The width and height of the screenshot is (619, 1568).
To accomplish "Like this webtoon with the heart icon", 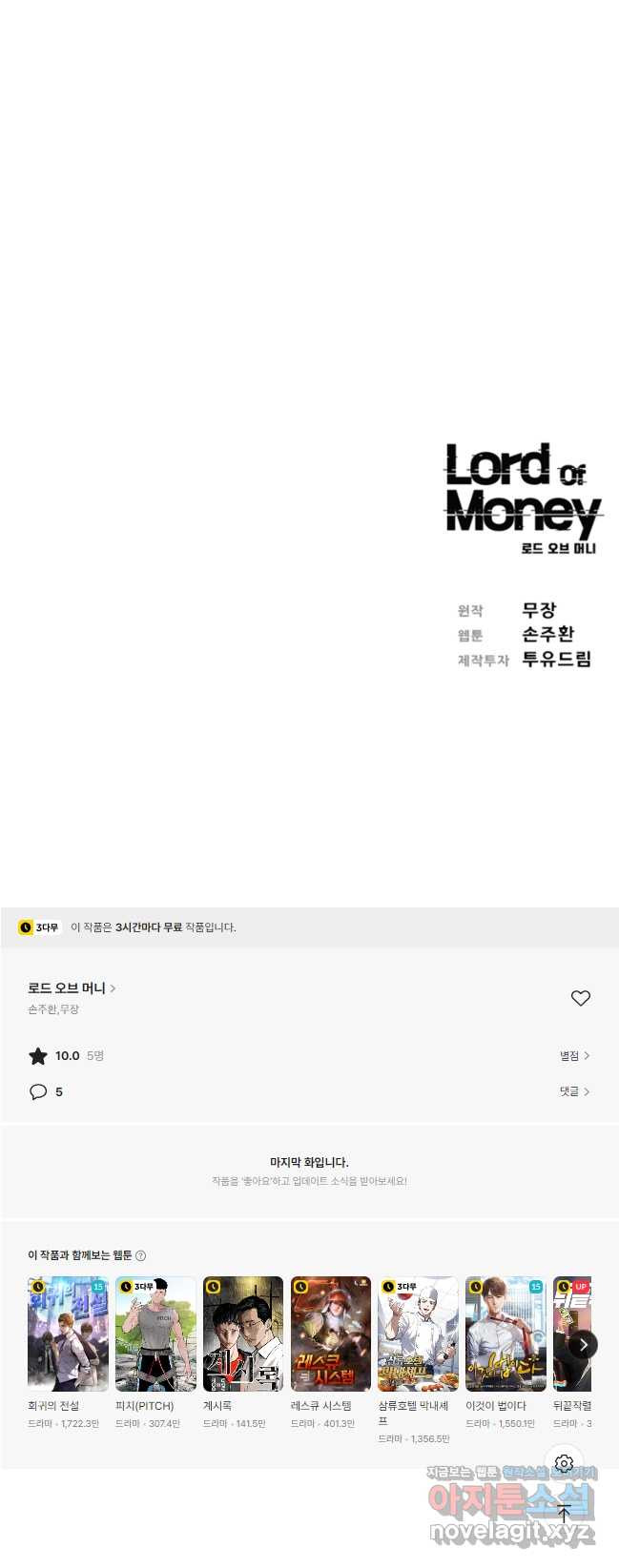I will tap(580, 998).
